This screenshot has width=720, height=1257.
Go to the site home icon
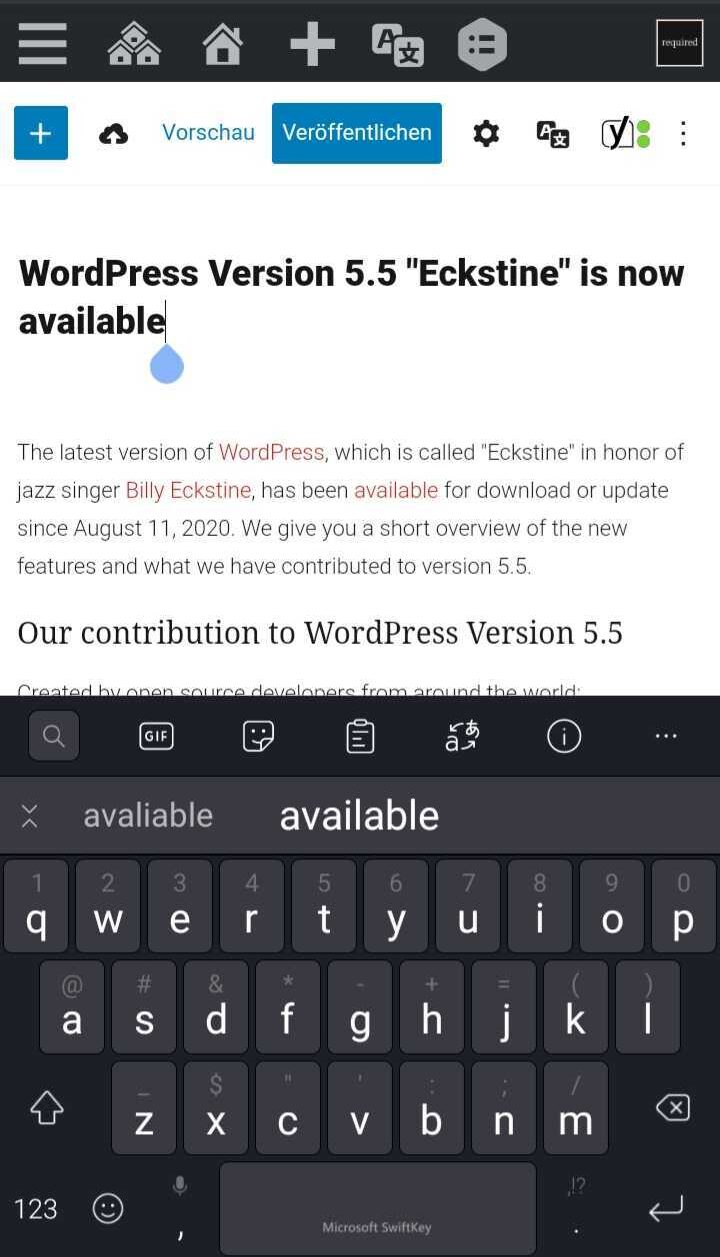coord(222,45)
